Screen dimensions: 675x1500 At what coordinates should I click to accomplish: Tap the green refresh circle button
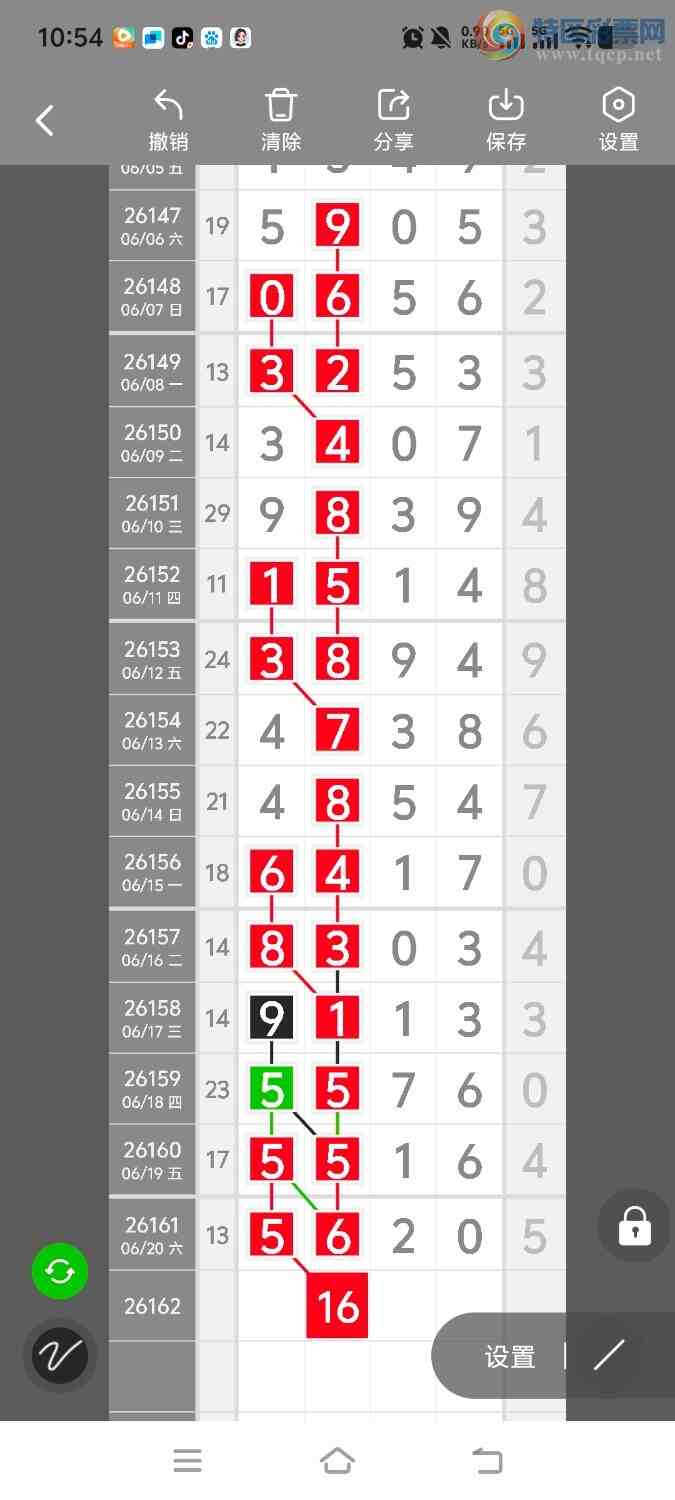(60, 1271)
